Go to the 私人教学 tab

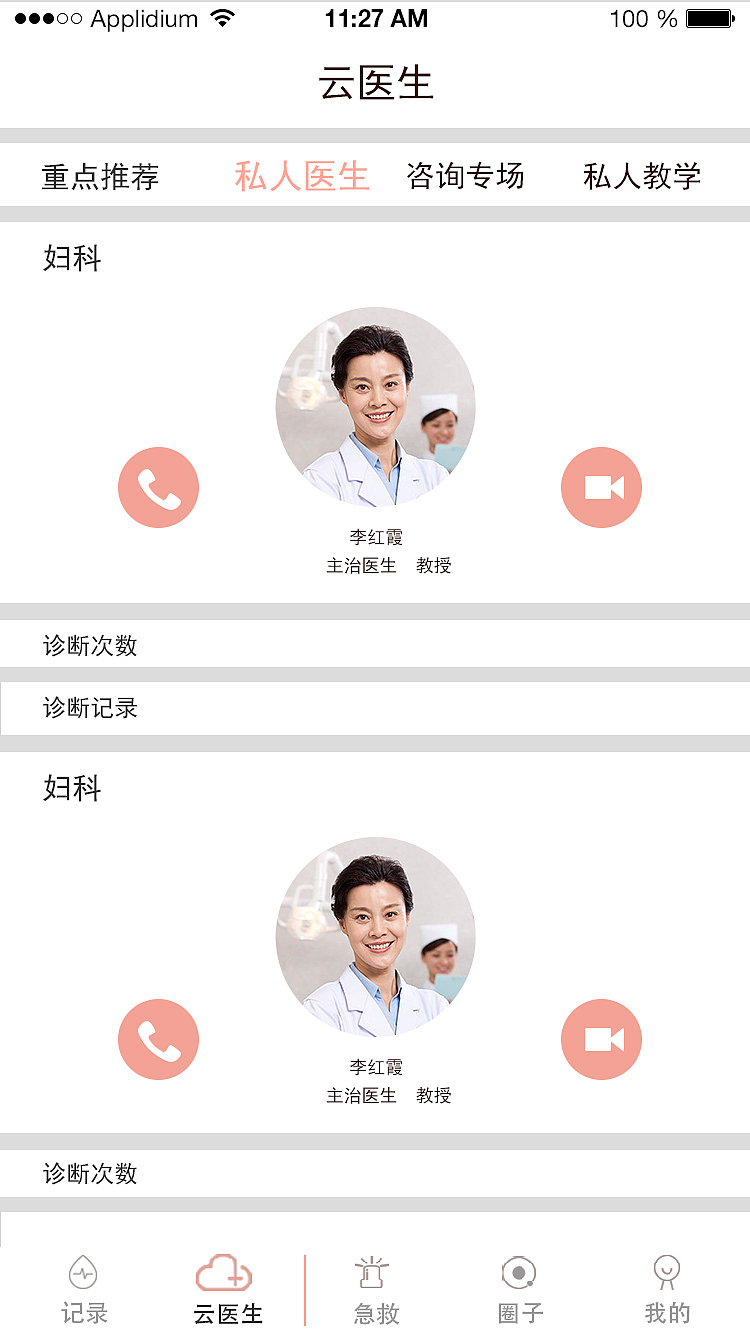(642, 177)
